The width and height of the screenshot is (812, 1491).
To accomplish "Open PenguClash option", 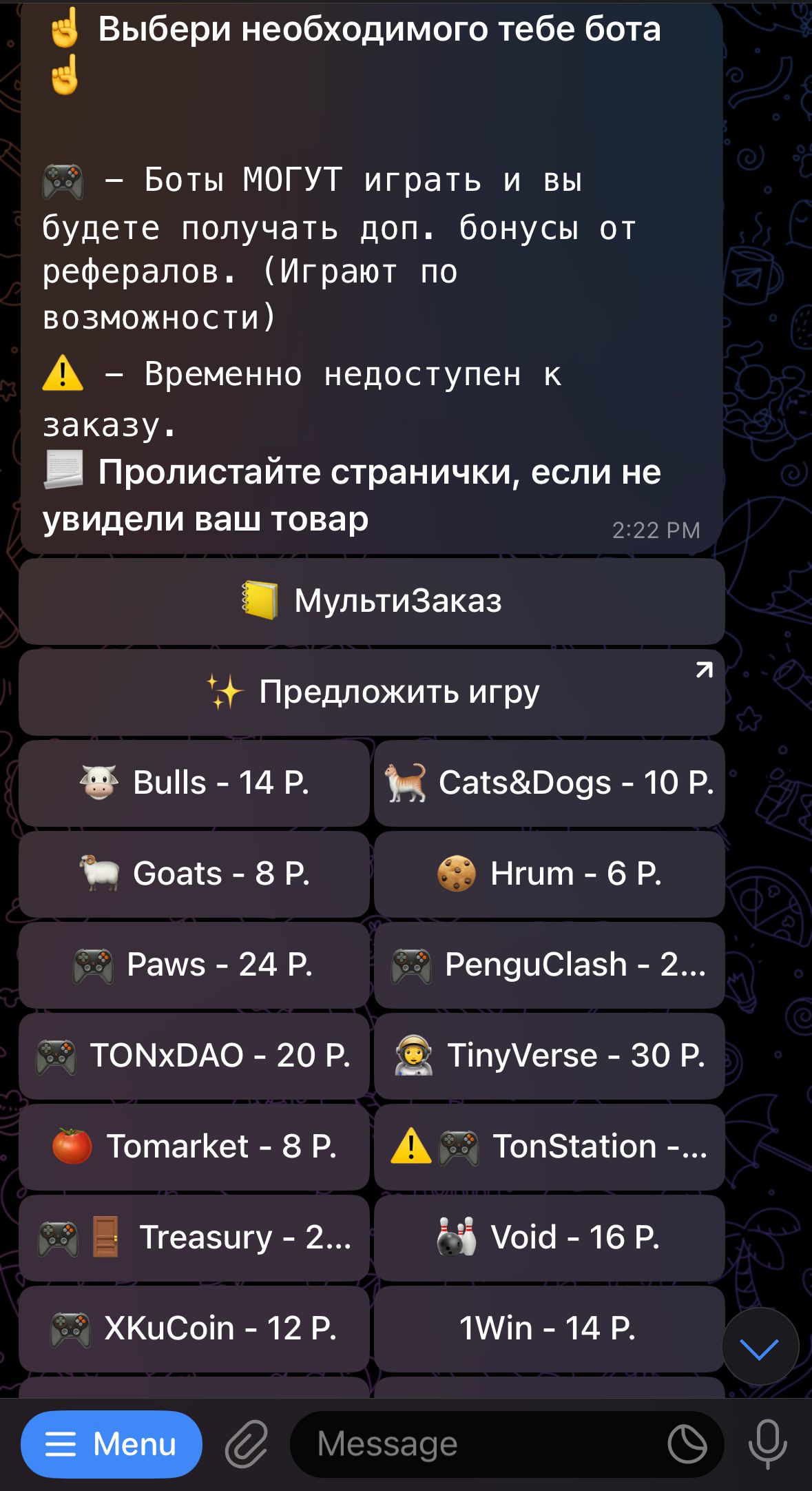I will [x=549, y=965].
